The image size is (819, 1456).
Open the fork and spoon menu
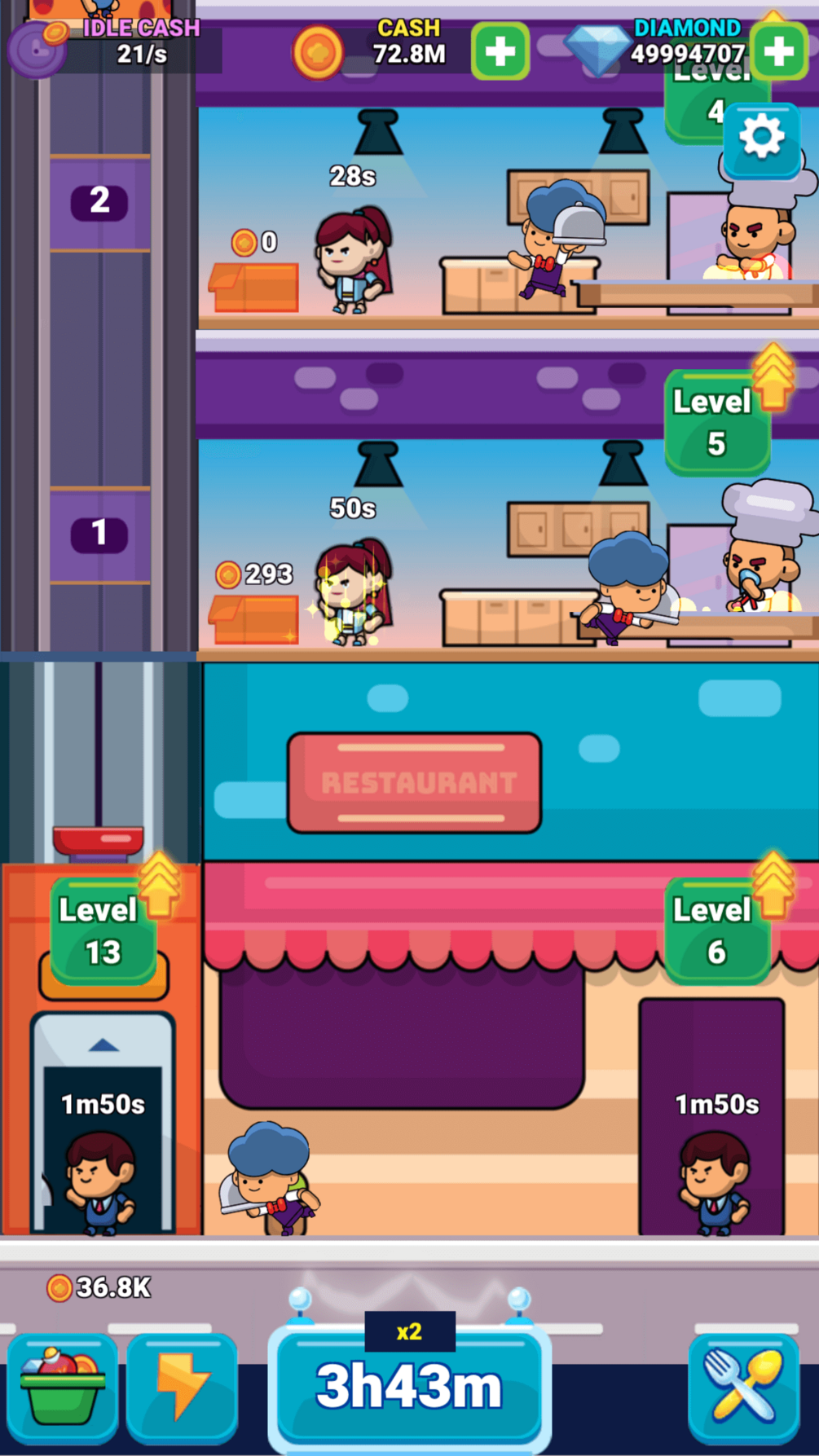point(743,1386)
